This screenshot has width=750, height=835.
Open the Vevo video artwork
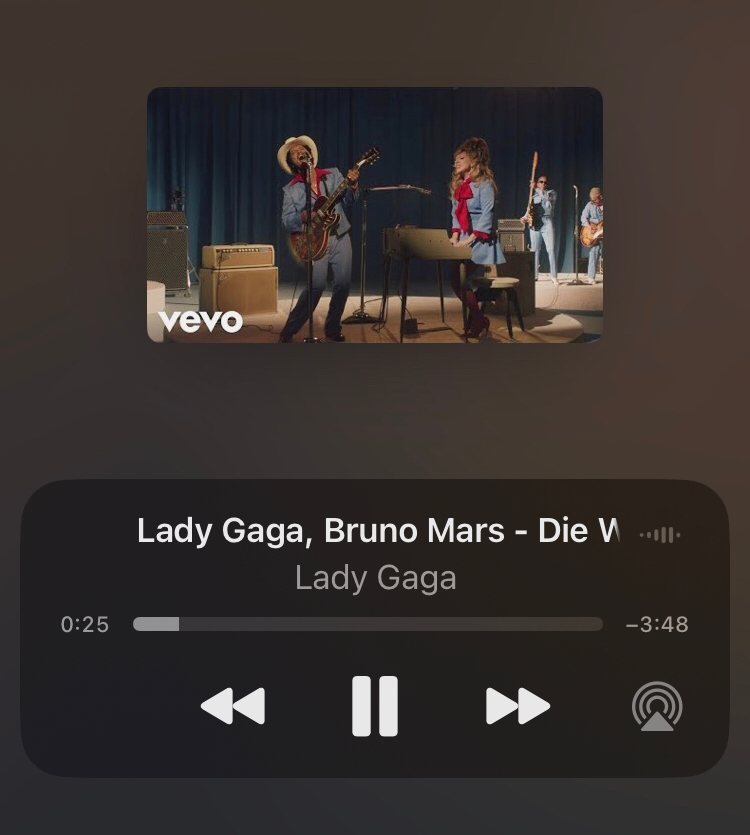375,215
